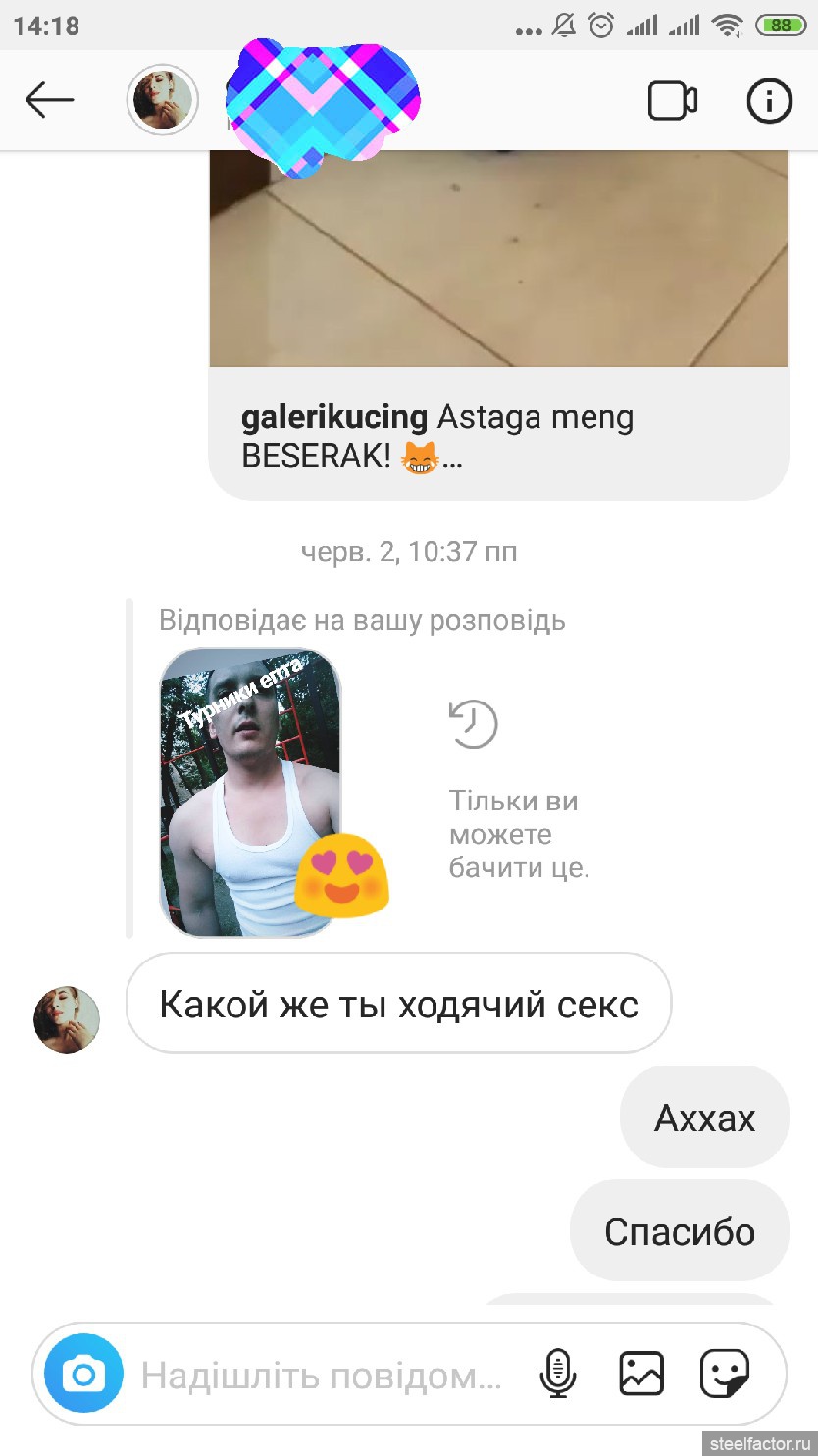Image resolution: width=818 pixels, height=1456 pixels.
Task: Record a voice message with microphone
Action: [556, 1374]
